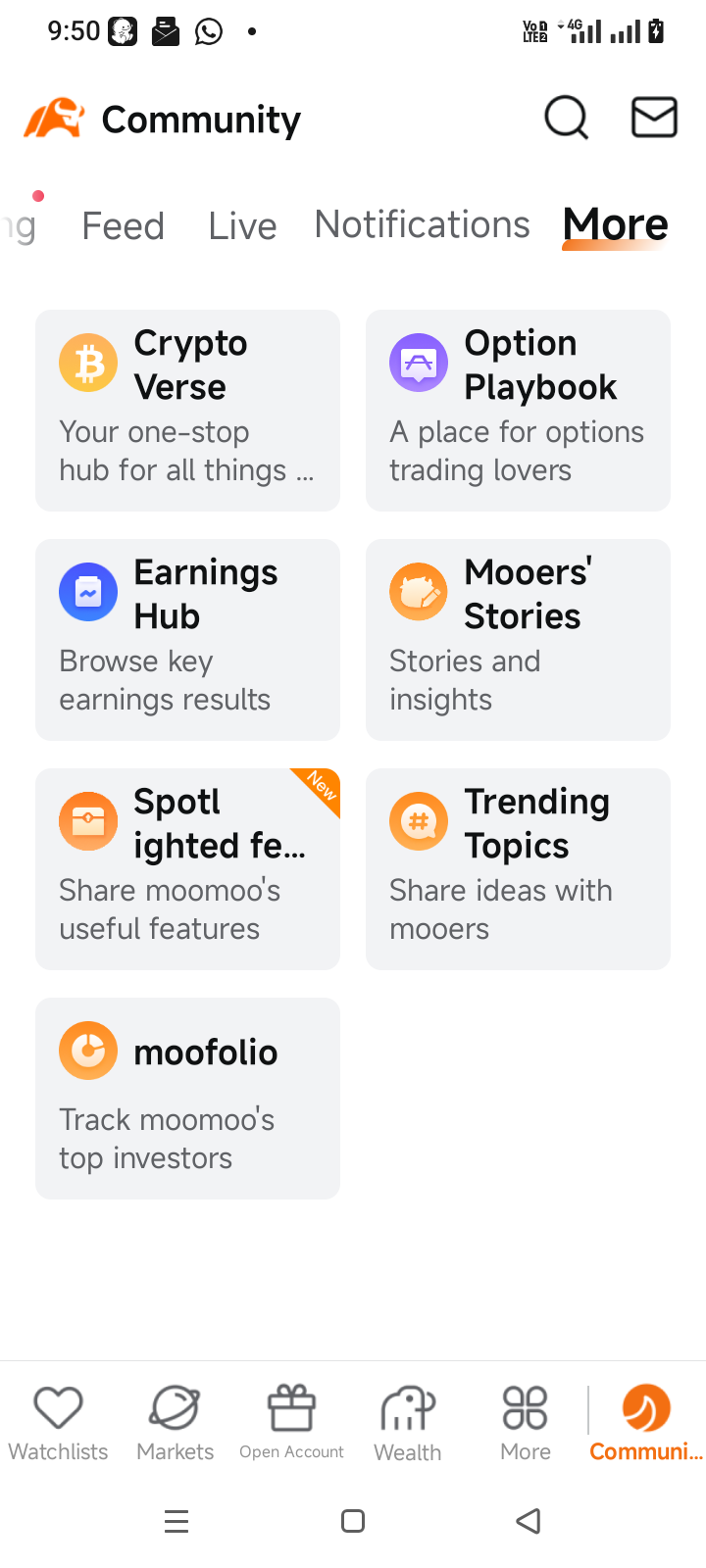The image size is (706, 1568).
Task: Go to the Wealth bottom tab
Action: 408,1423
